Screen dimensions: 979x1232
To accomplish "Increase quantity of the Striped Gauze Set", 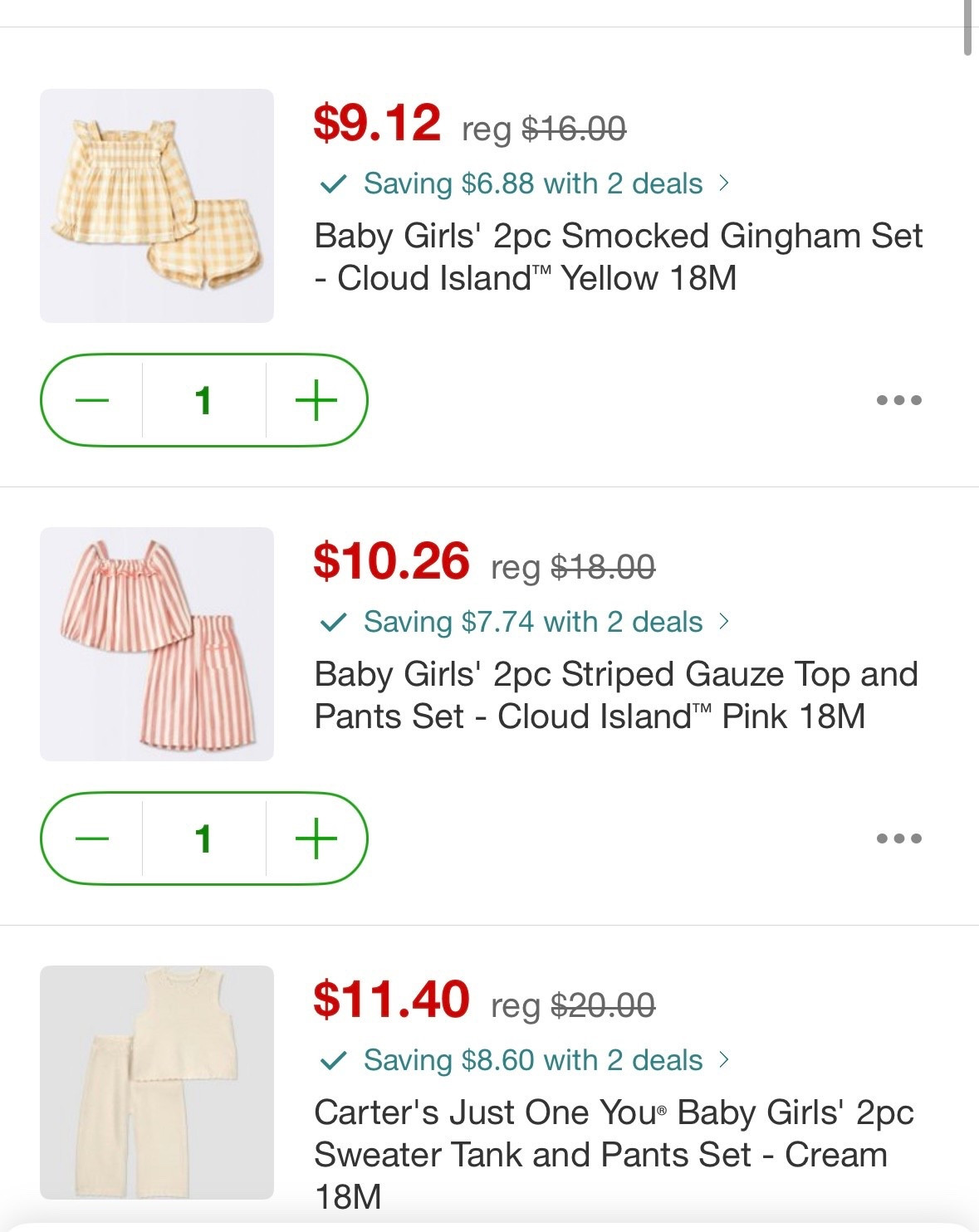I will click(x=318, y=839).
